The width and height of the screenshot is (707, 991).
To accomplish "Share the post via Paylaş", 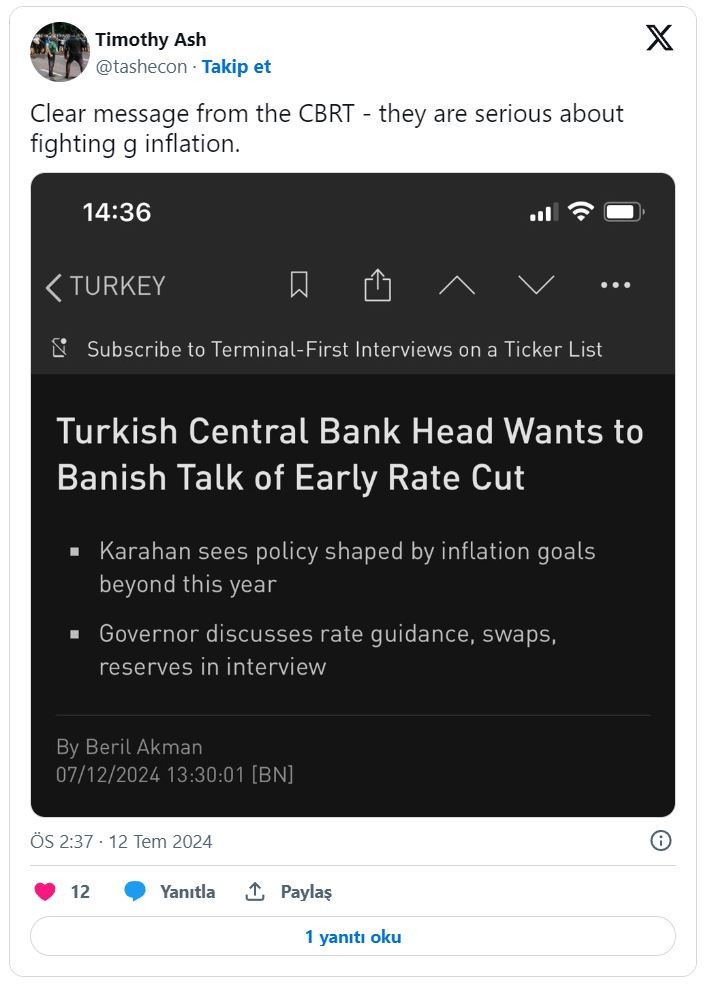I will click(x=289, y=891).
